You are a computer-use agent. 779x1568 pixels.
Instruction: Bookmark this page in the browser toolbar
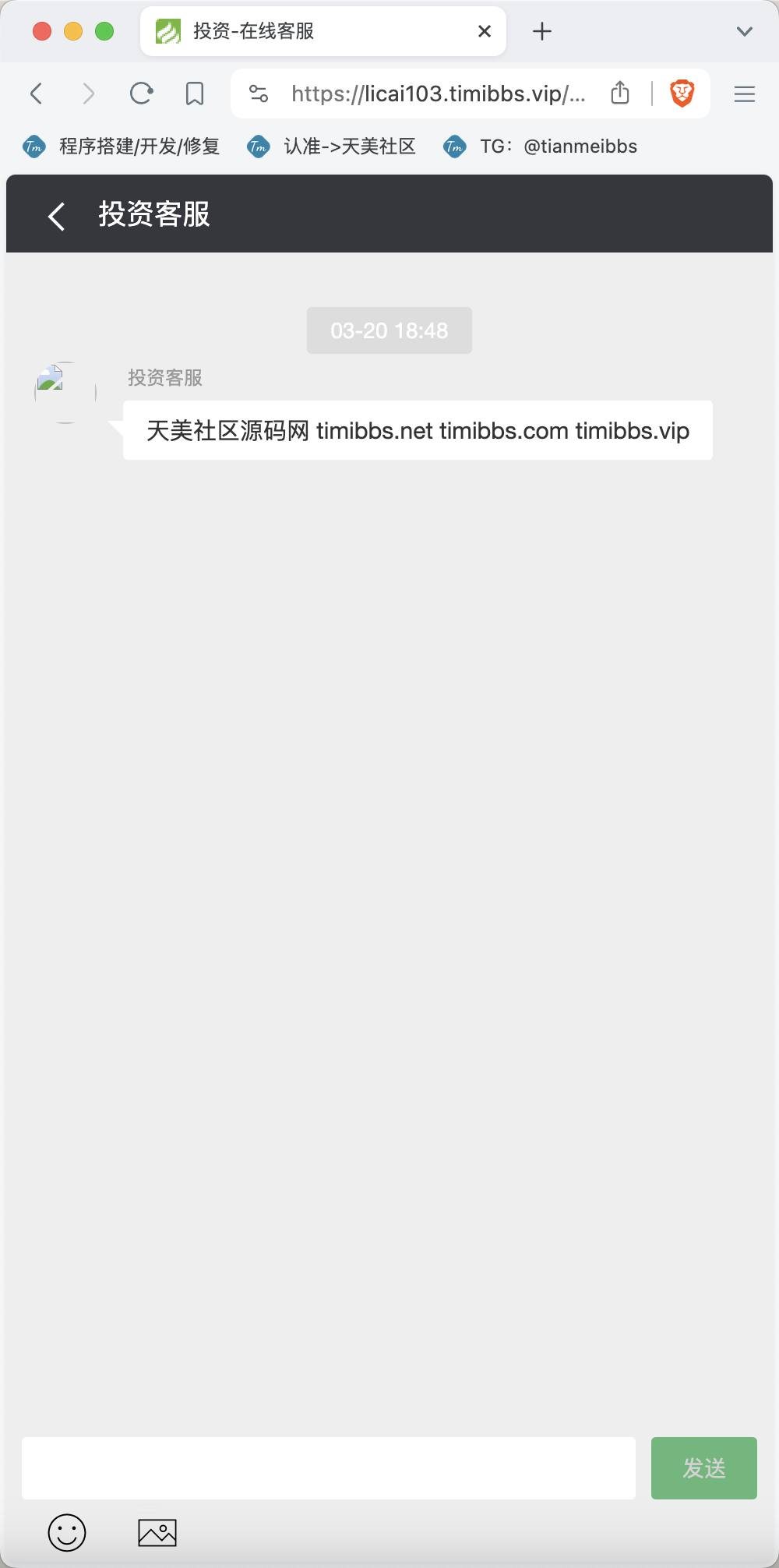(195, 94)
